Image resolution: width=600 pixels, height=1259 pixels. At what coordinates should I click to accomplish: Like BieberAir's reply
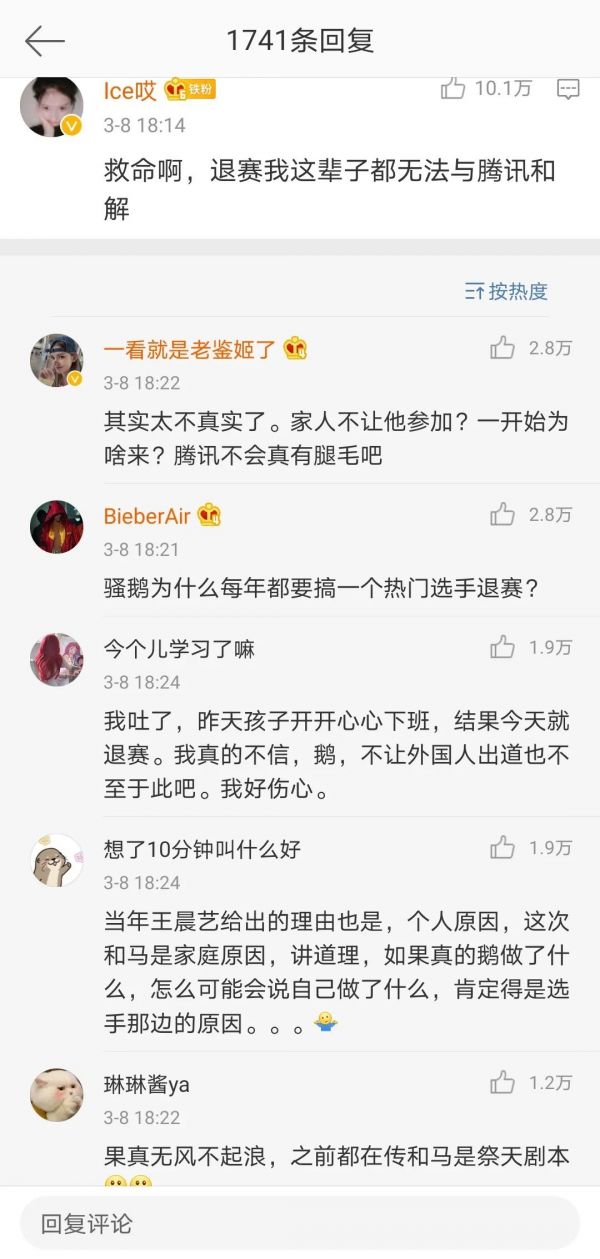click(503, 515)
